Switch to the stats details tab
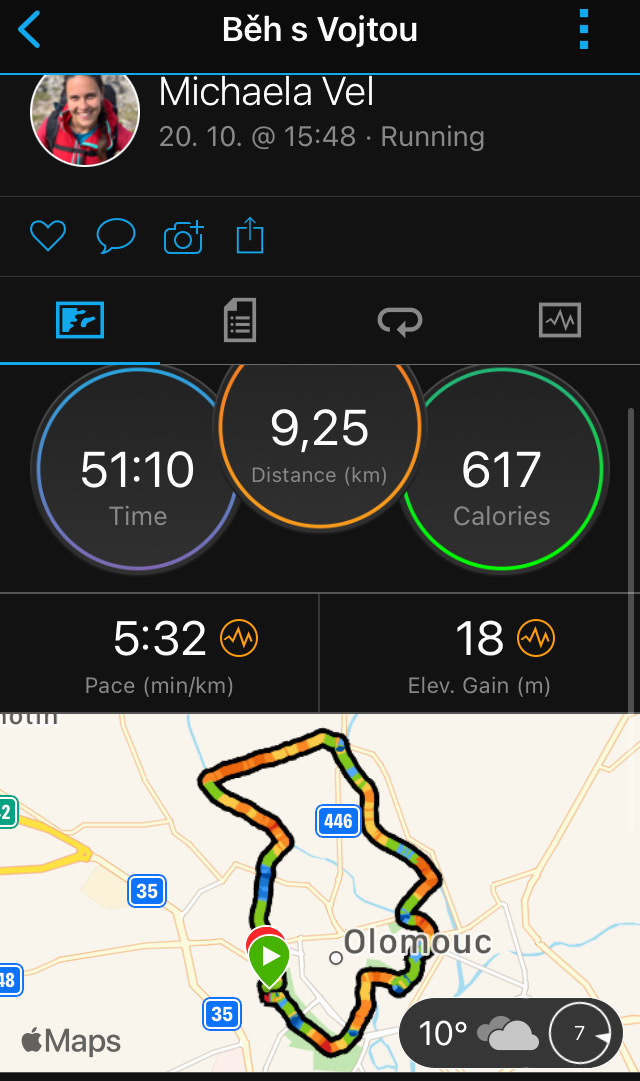Screen dimensions: 640x1081 pos(240,320)
